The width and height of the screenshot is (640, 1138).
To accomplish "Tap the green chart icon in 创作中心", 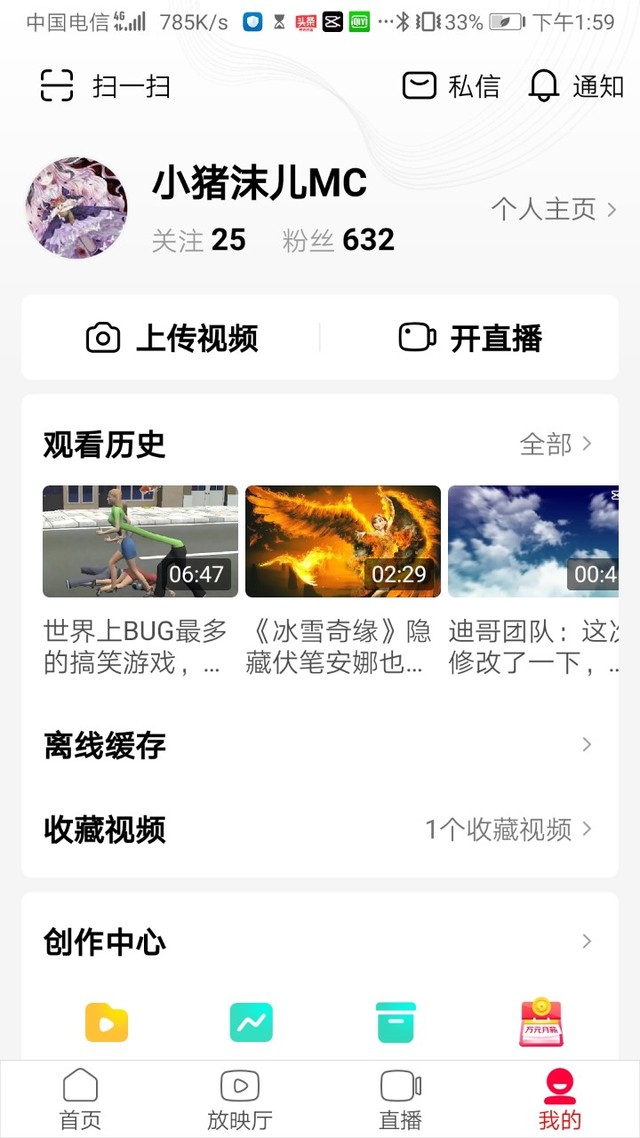I will click(x=251, y=1022).
